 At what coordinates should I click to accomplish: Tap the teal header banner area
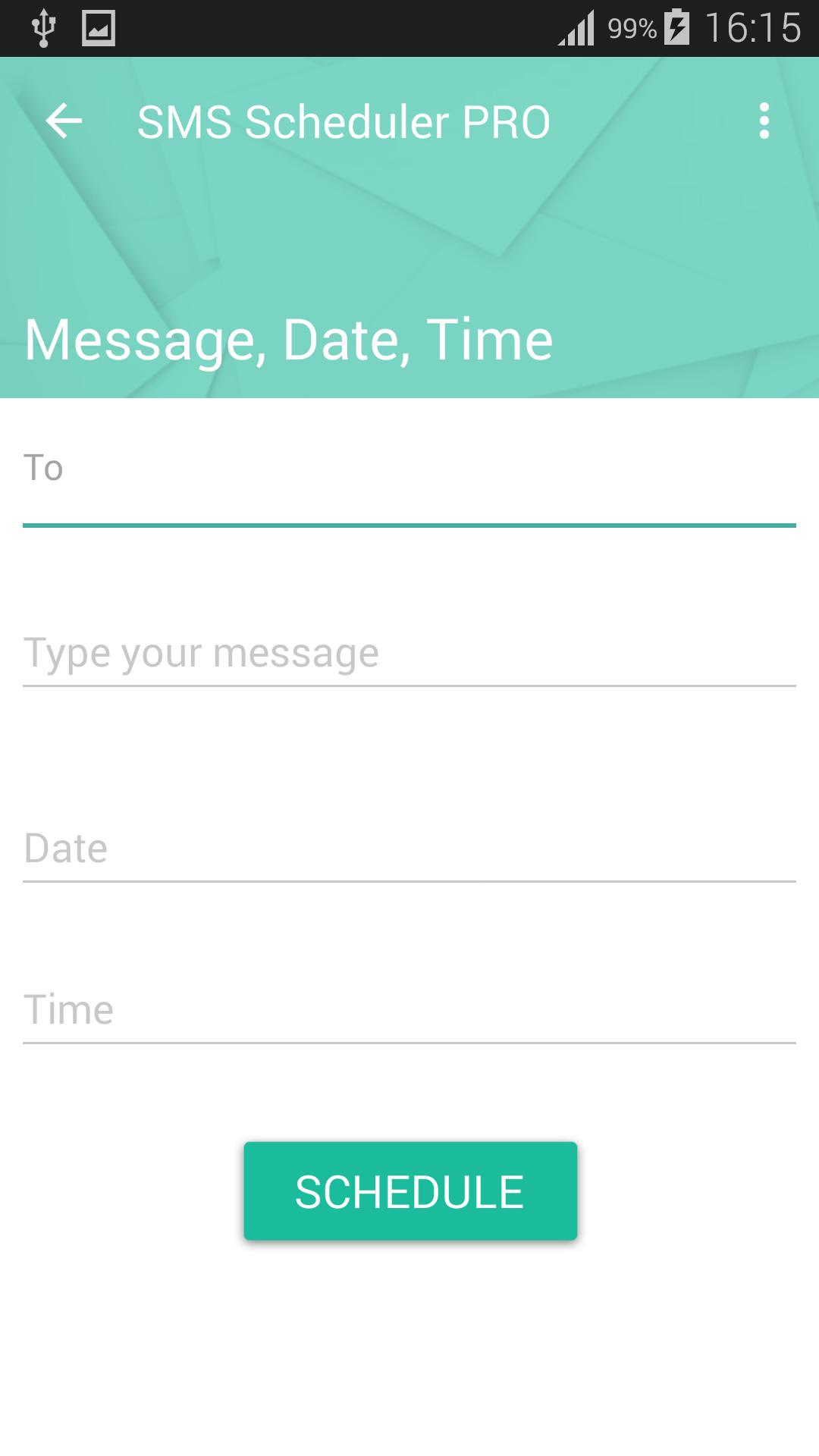(409, 227)
